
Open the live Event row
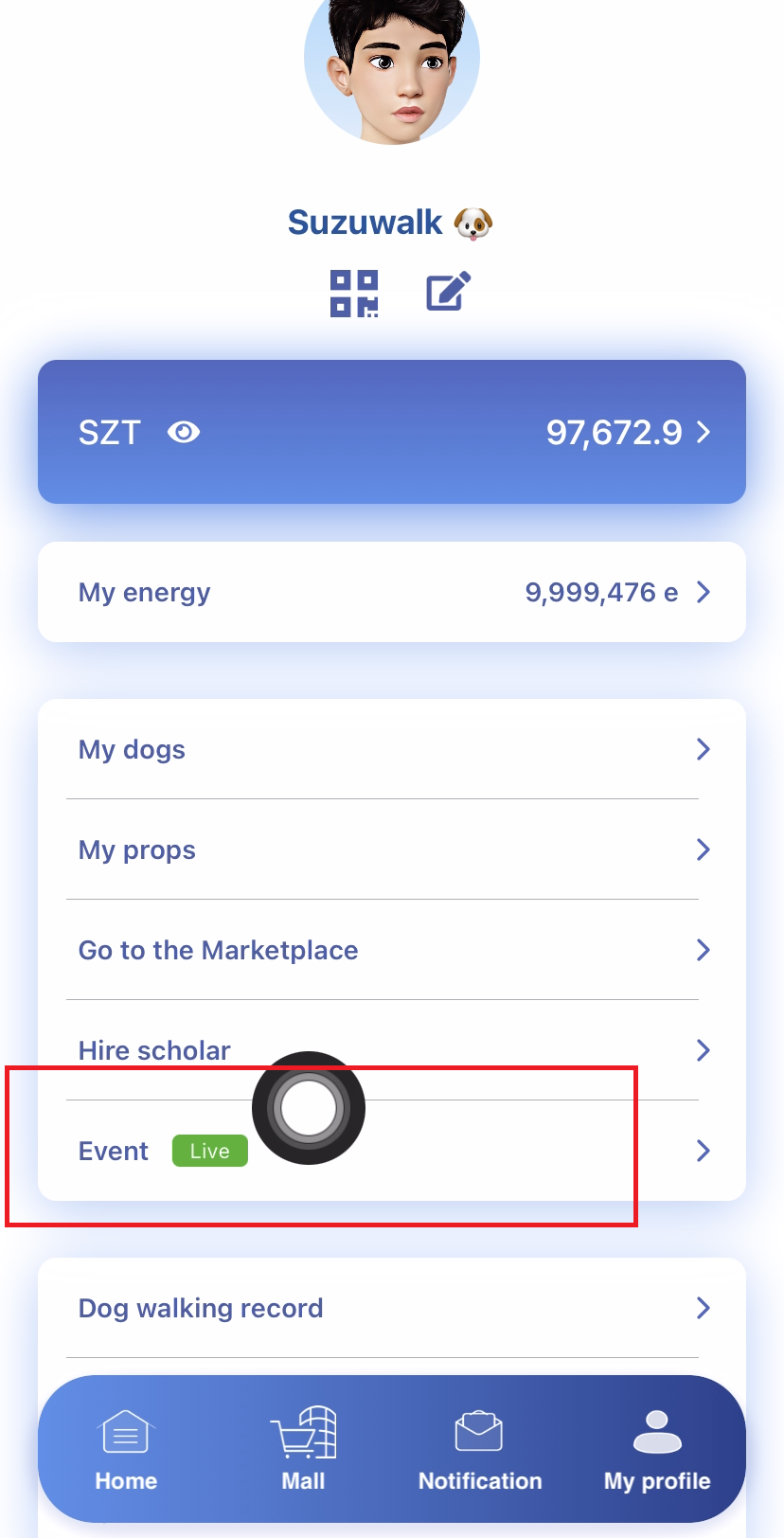[x=473, y=1152]
